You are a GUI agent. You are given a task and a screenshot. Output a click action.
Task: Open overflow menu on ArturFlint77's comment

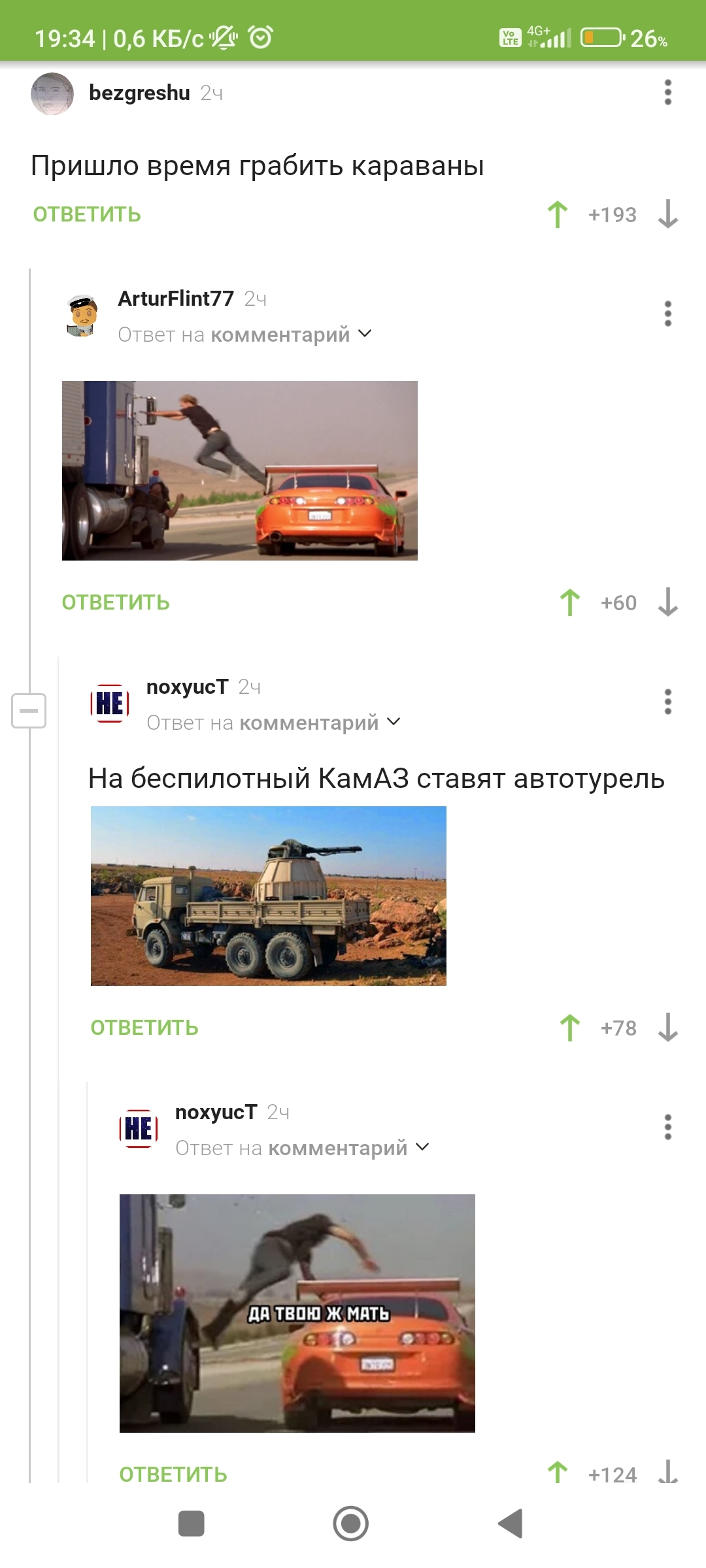tap(667, 314)
